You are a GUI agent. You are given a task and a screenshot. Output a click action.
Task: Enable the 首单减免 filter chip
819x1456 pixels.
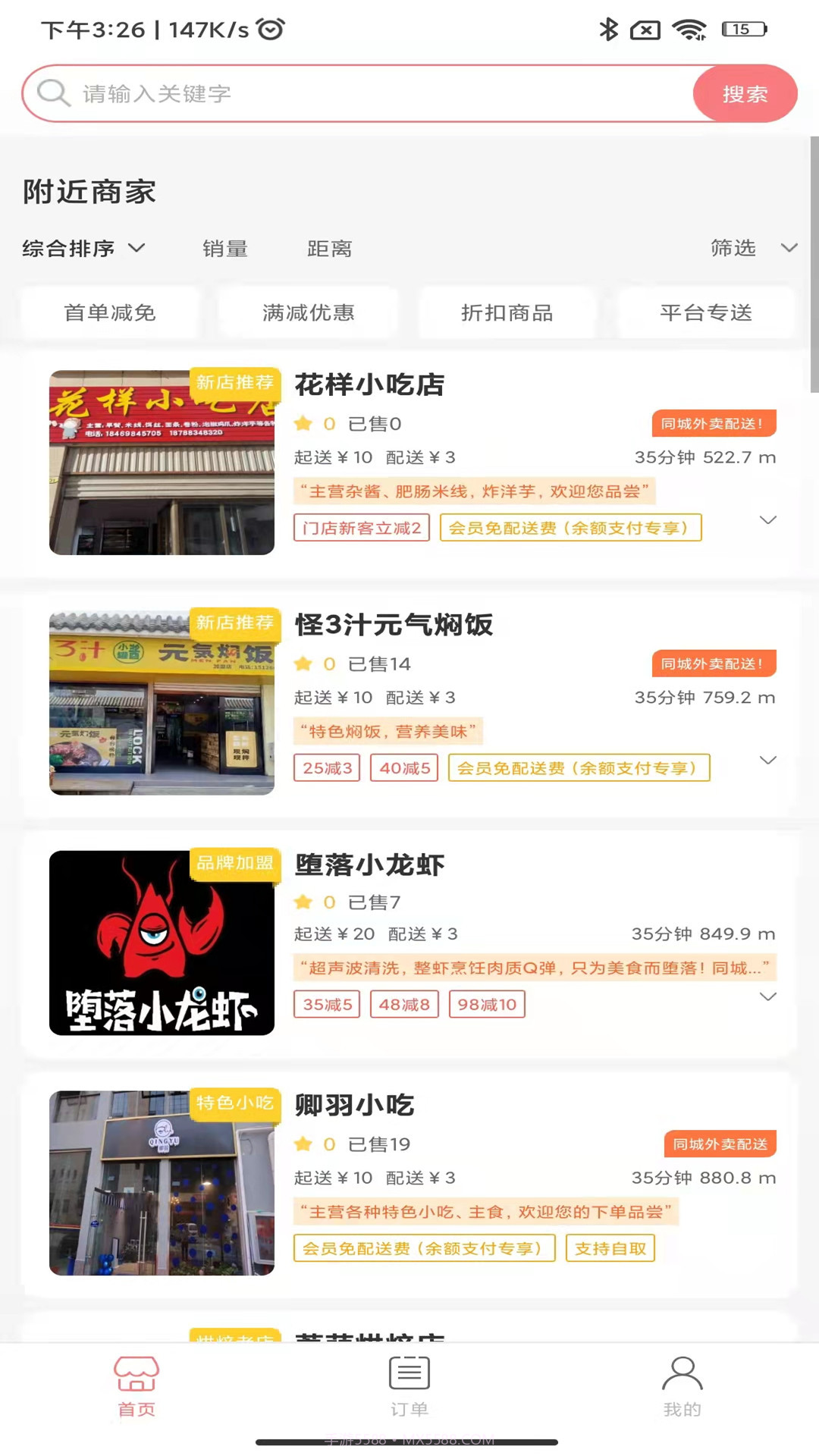[x=110, y=313]
